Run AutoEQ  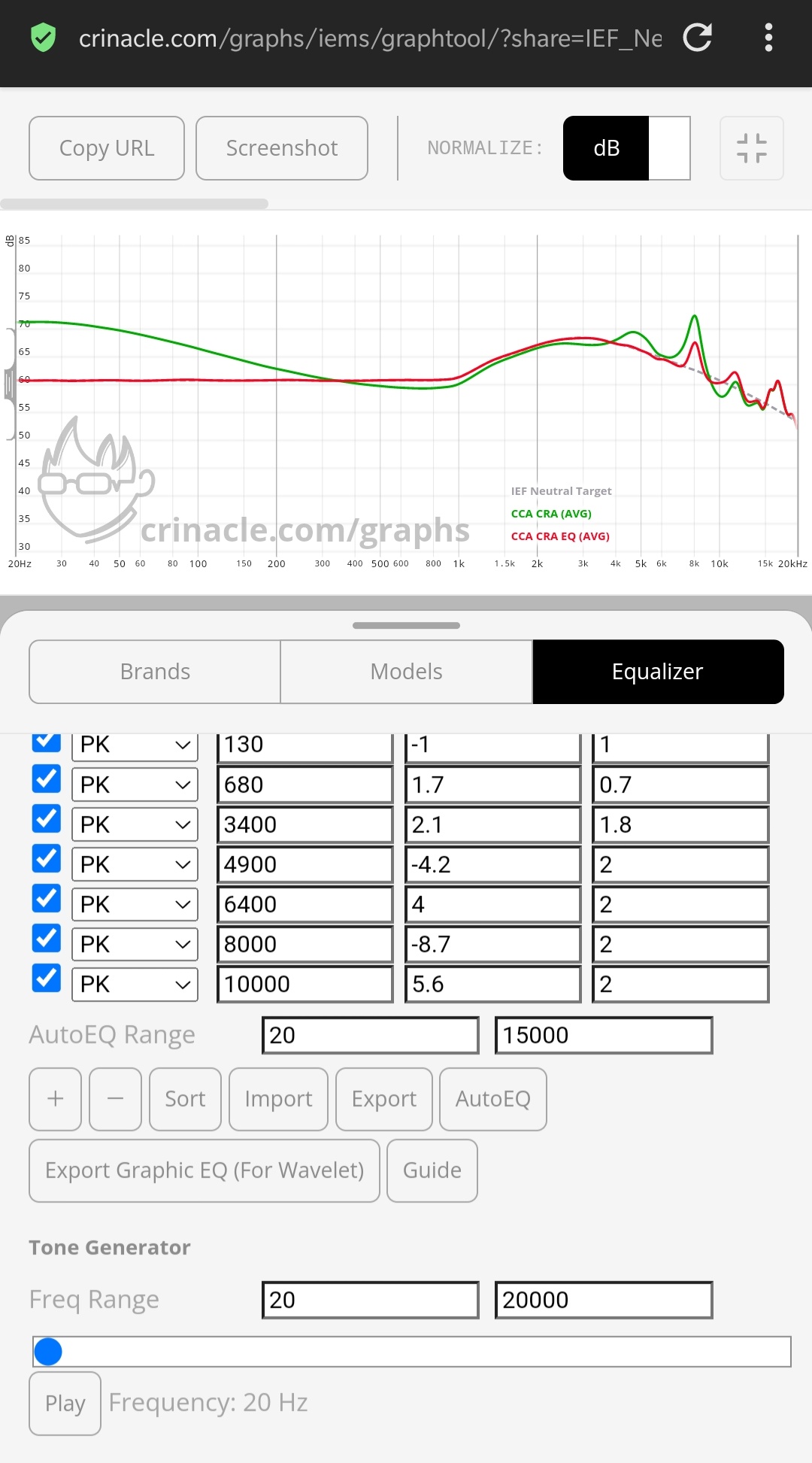click(492, 1099)
